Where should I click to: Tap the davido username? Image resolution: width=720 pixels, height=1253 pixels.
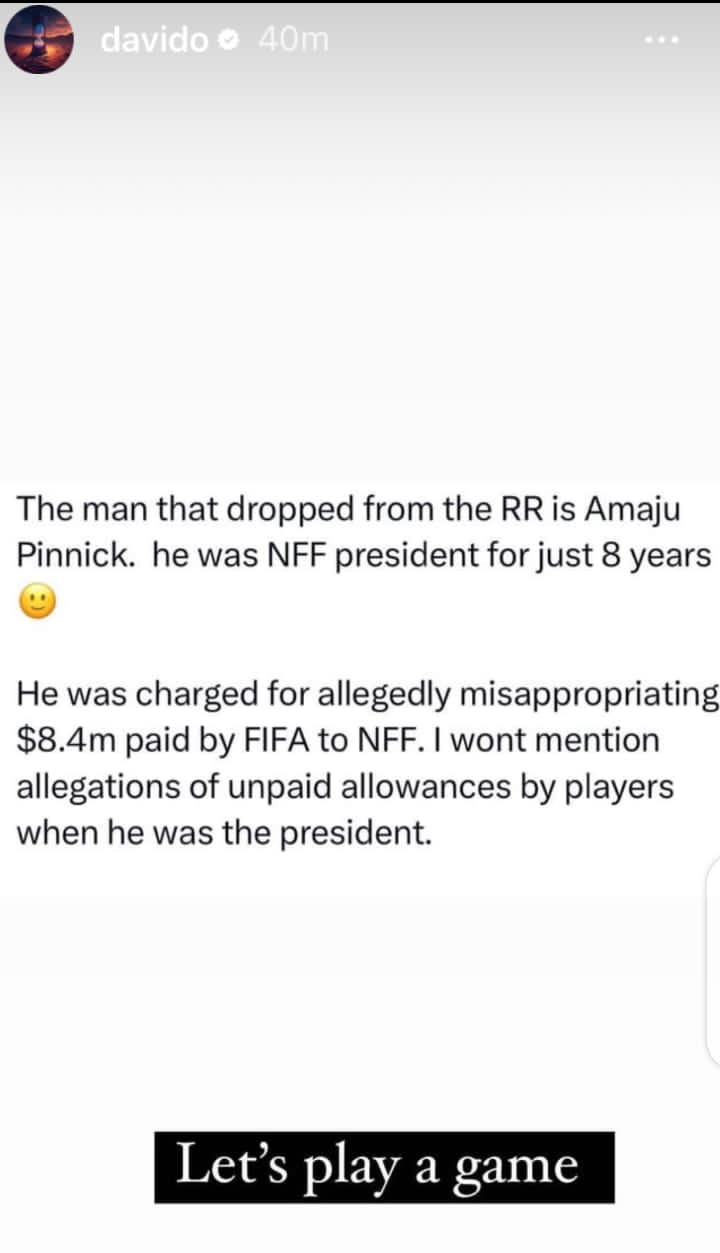155,40
